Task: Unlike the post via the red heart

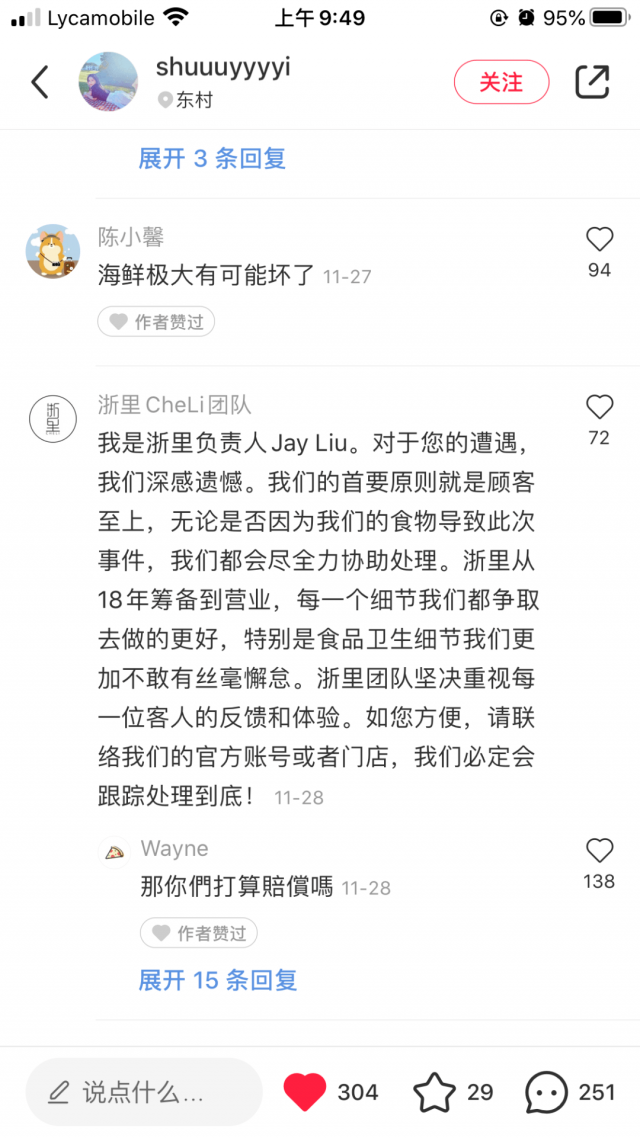Action: click(305, 1092)
